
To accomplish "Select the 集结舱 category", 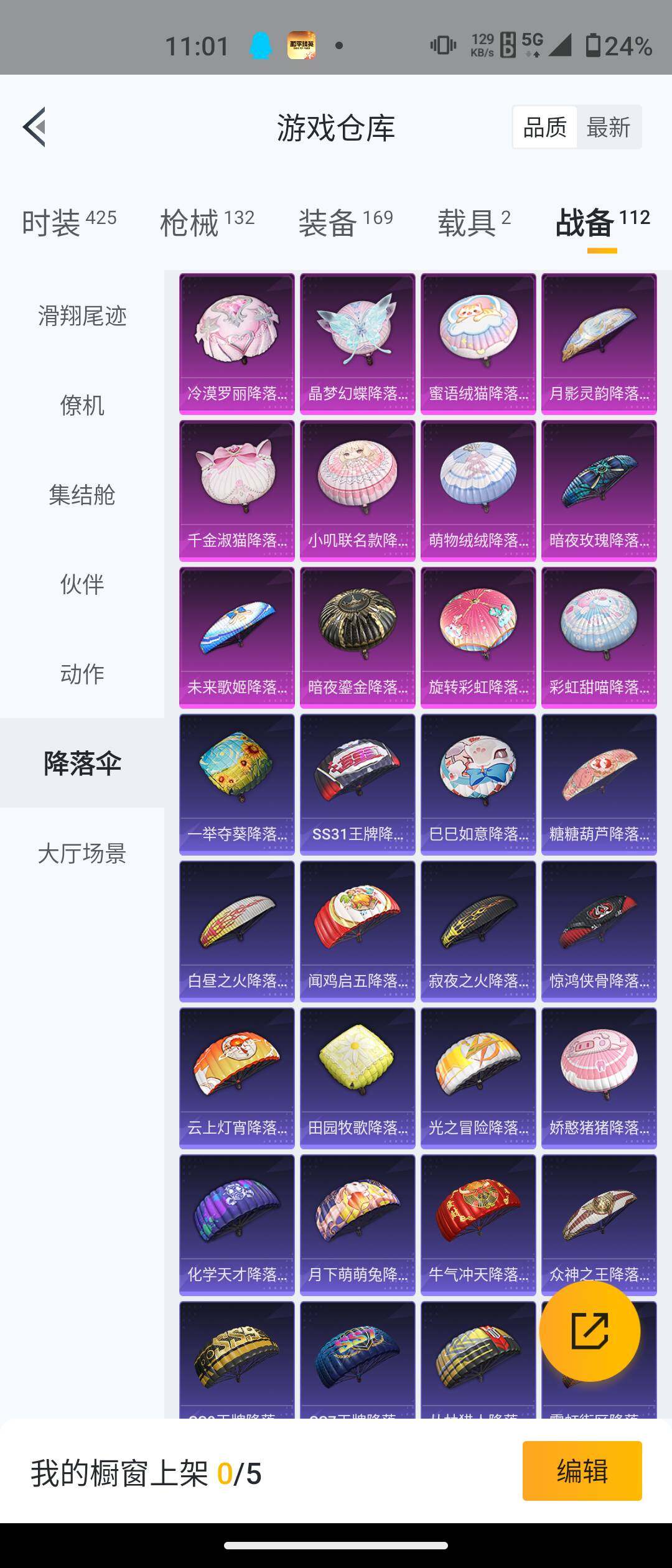I will 82,495.
